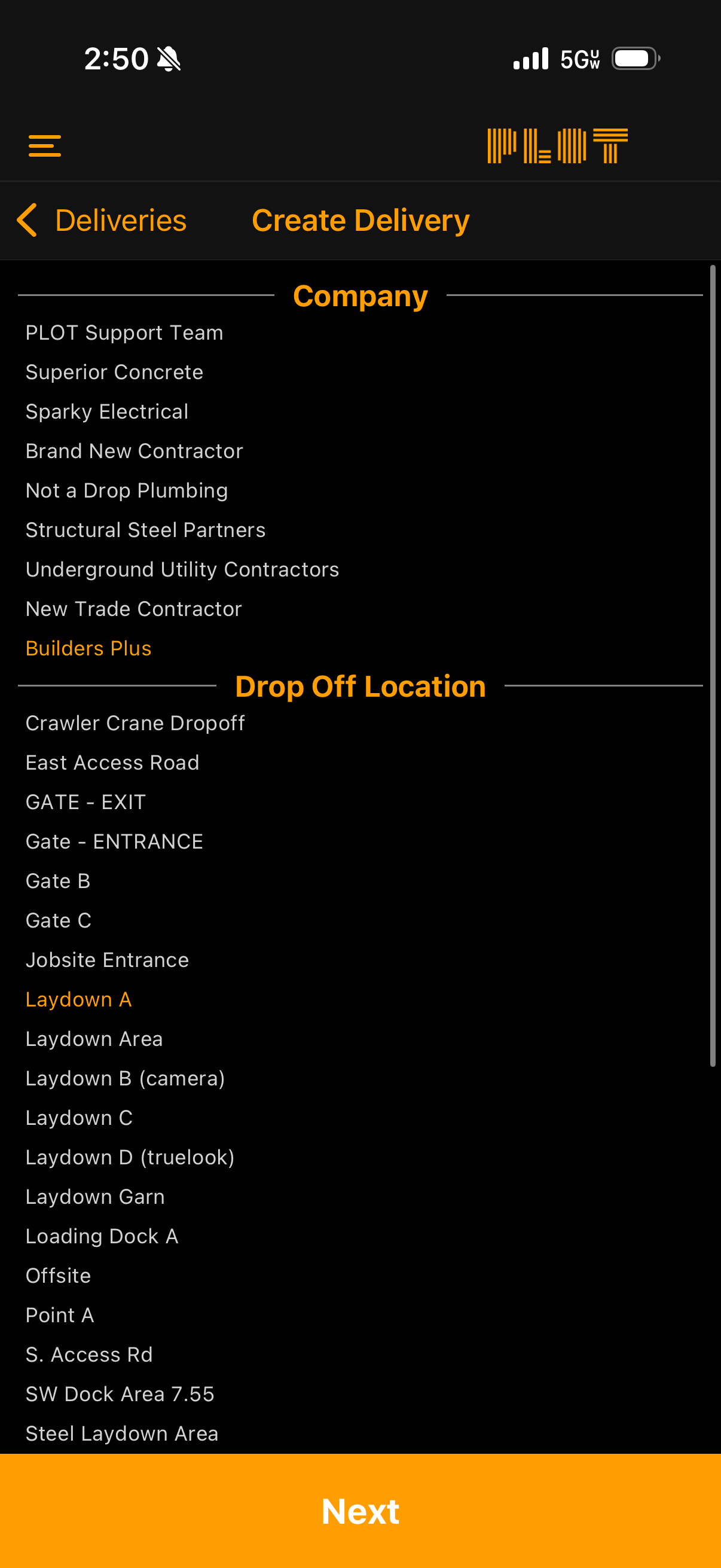
Task: Tap Laydown A location
Action: [78, 999]
